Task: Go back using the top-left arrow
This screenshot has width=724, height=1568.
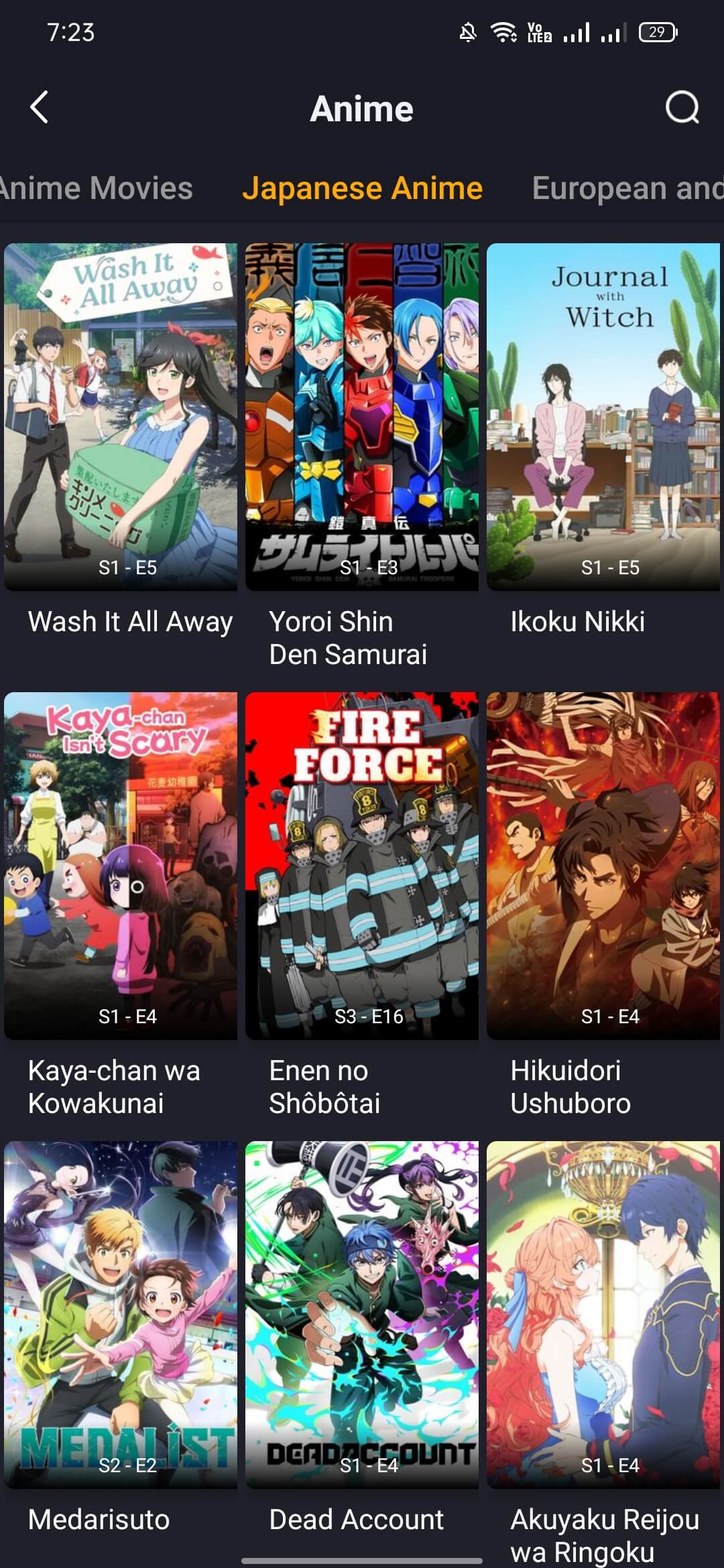Action: point(40,107)
